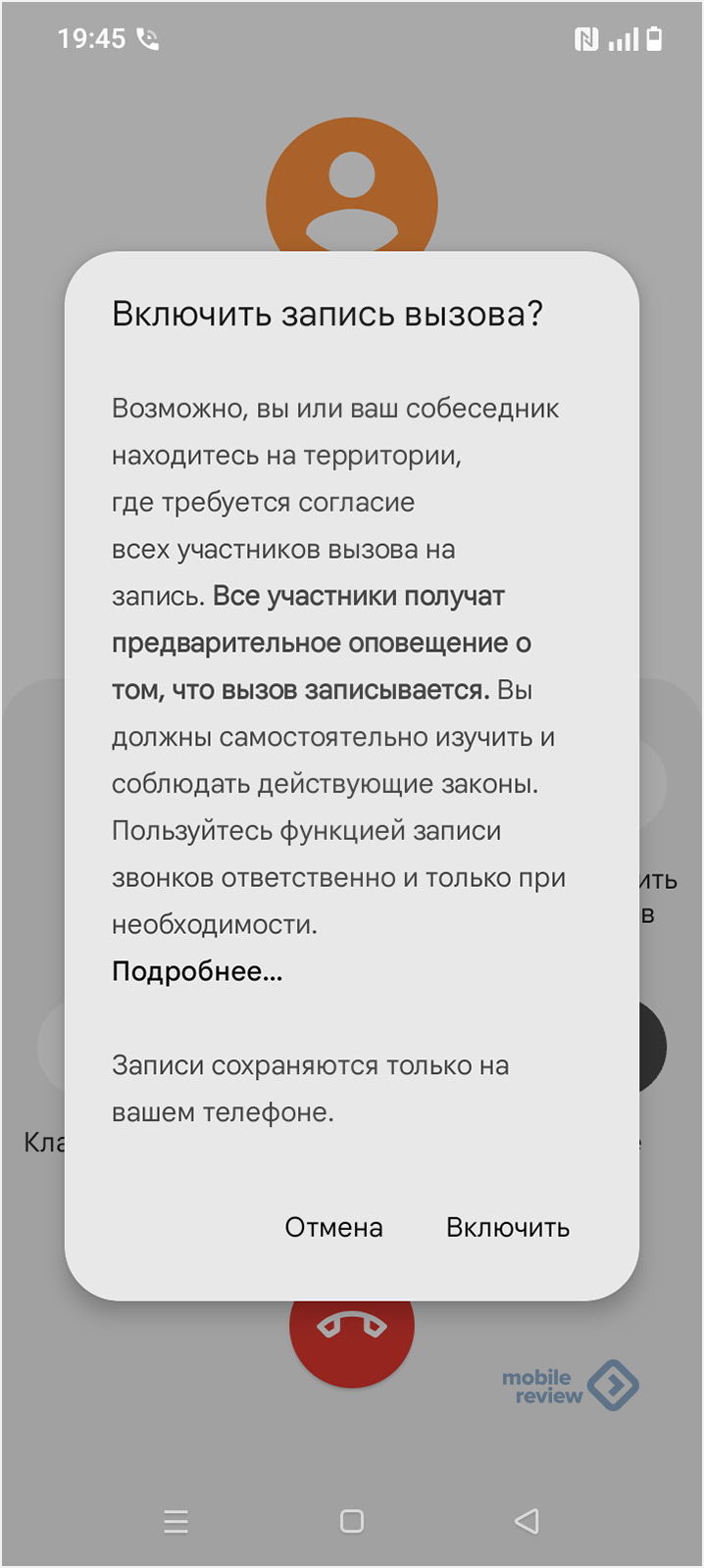Tap Включить to enable call recording
Screen dimensions: 704x1568
pos(507,1227)
